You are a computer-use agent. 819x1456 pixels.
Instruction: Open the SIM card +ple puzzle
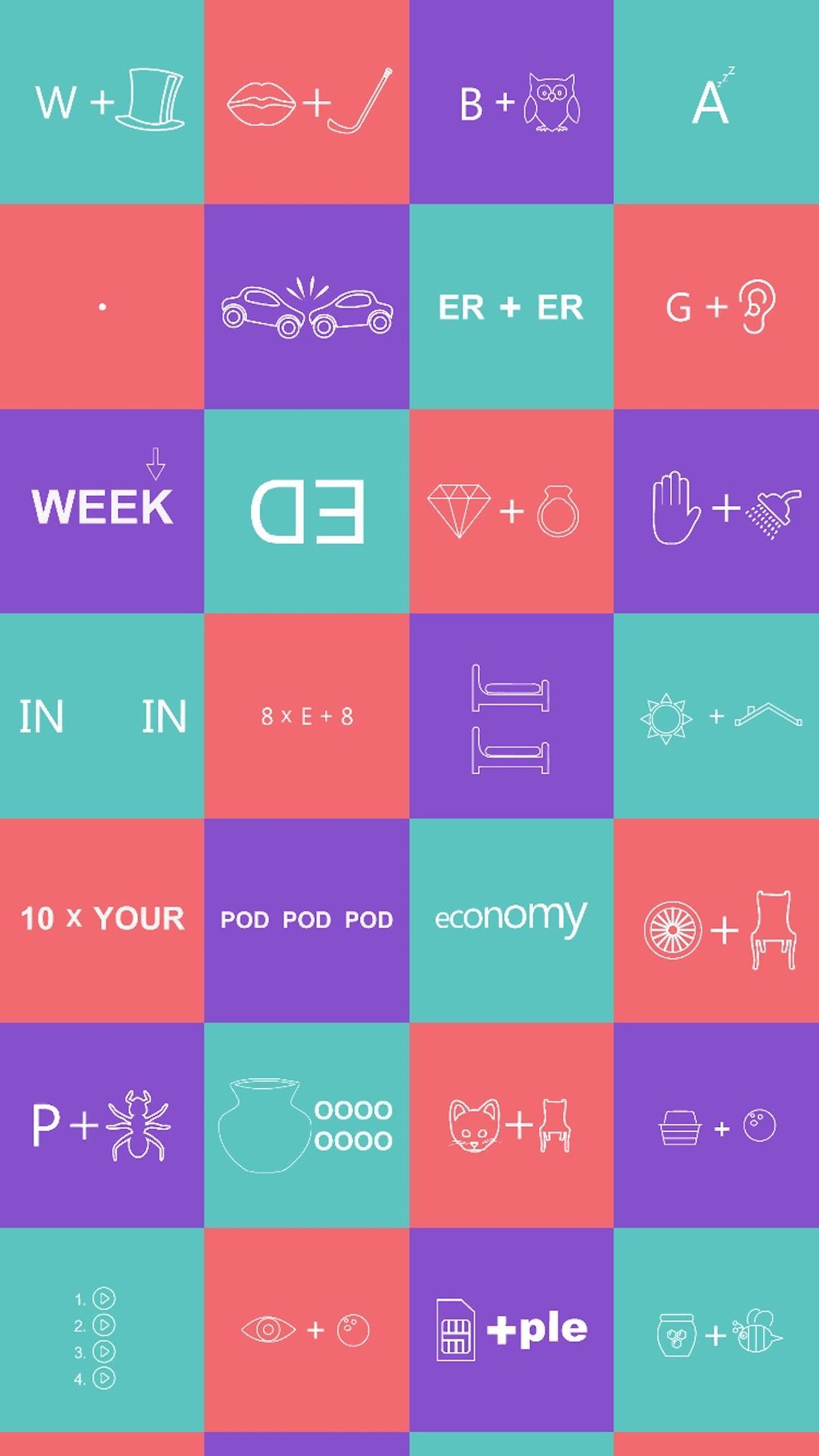pos(511,1329)
